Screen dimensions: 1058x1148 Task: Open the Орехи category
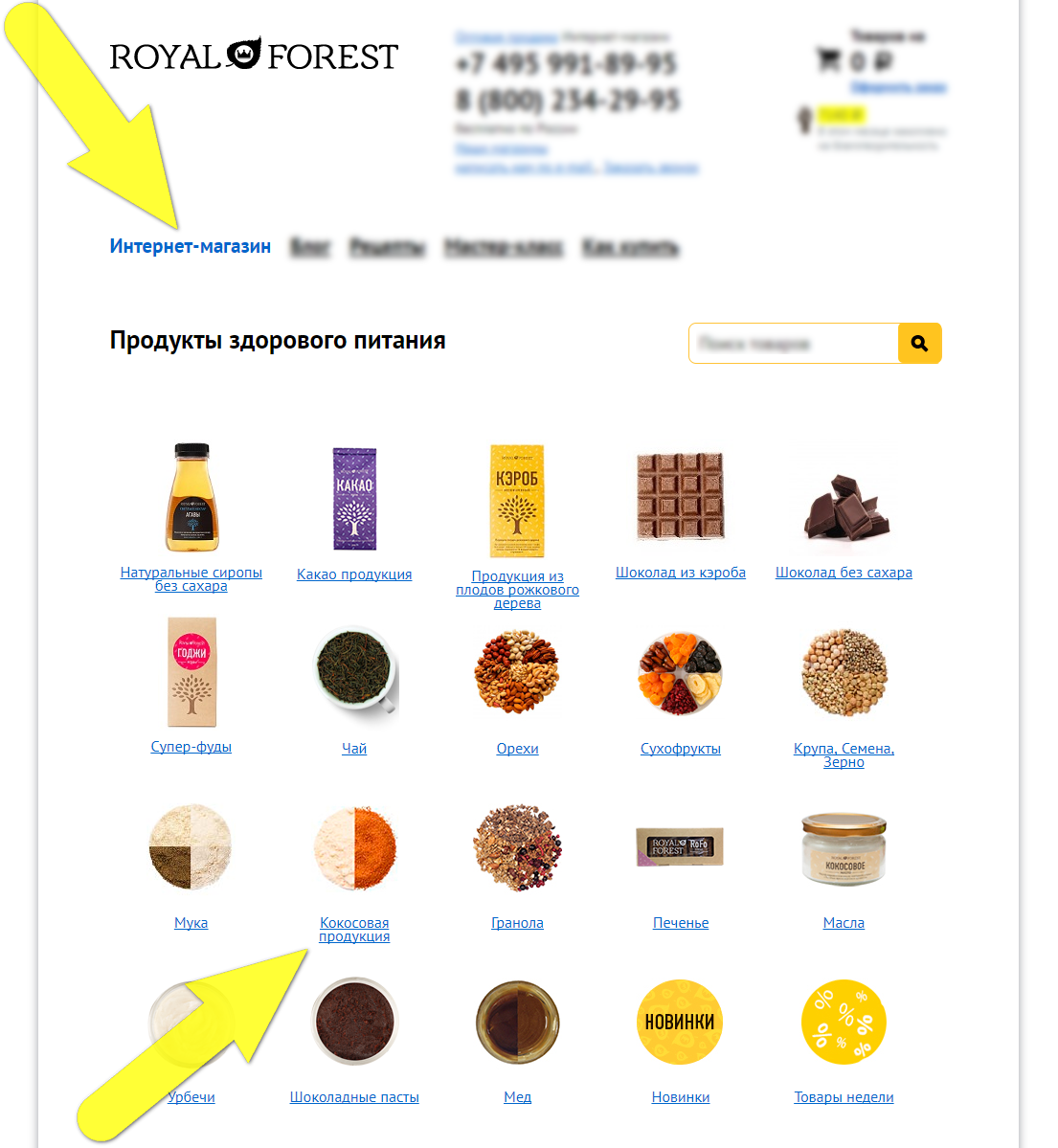pyautogui.click(x=517, y=749)
